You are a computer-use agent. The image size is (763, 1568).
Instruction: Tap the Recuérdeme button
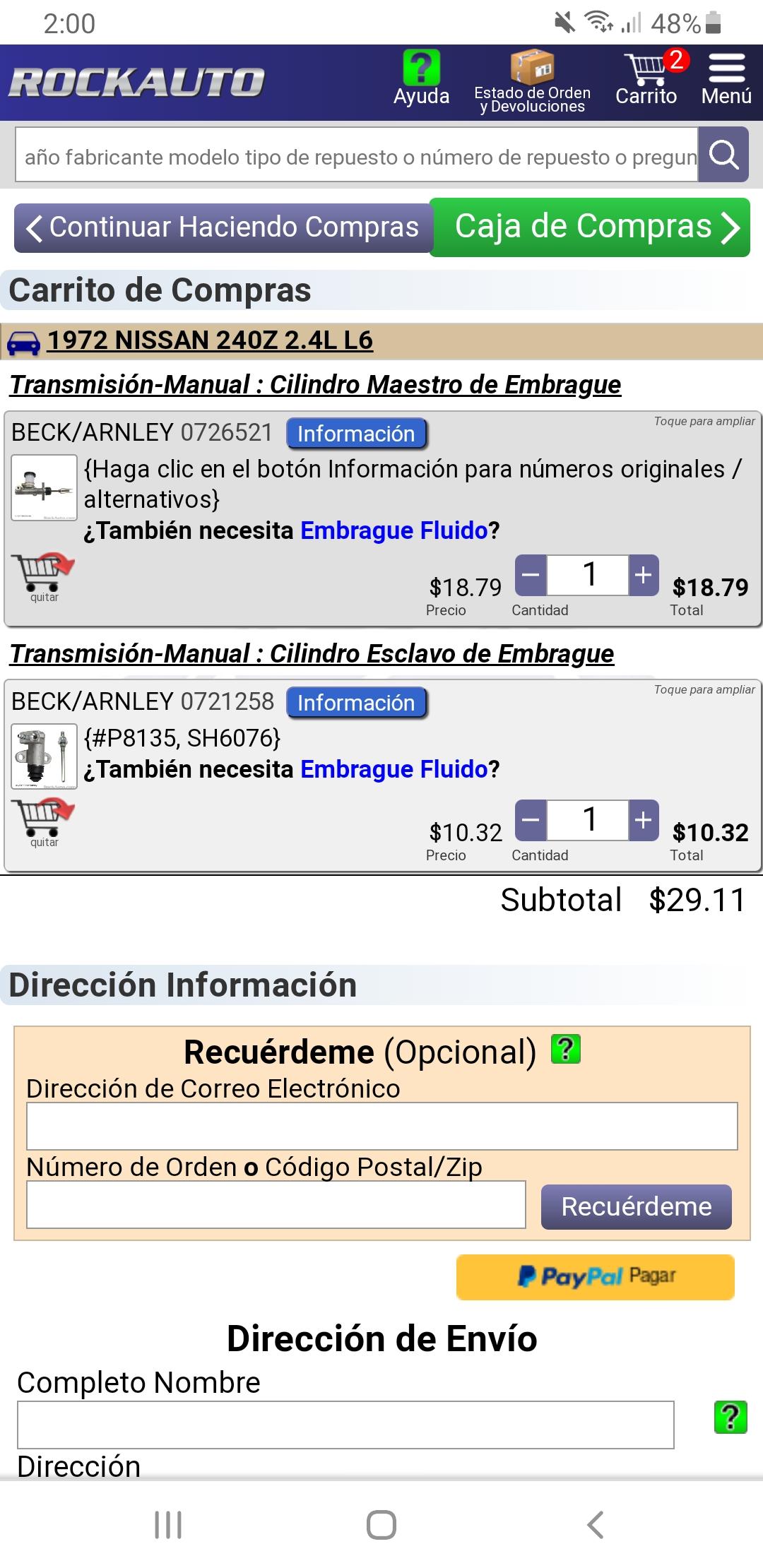coord(637,1206)
